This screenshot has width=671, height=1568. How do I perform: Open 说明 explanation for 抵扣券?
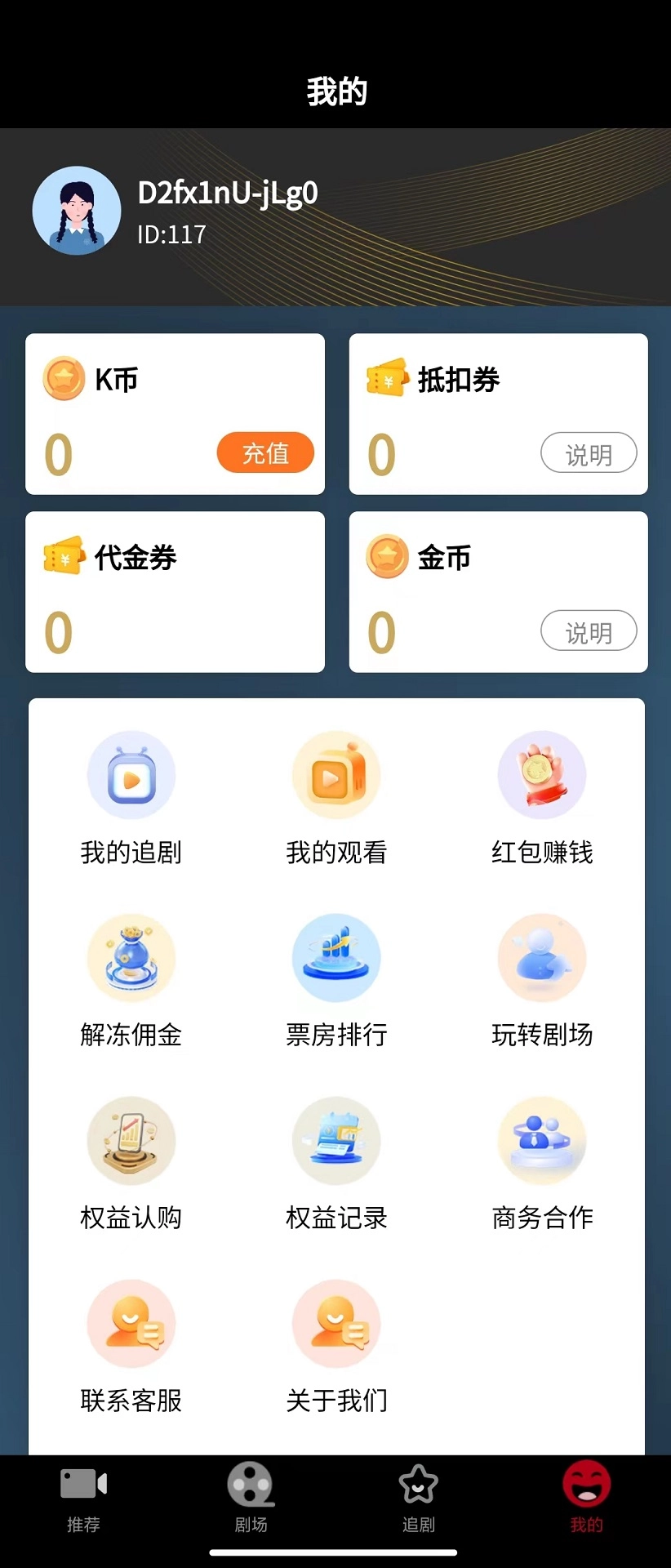pos(589,453)
